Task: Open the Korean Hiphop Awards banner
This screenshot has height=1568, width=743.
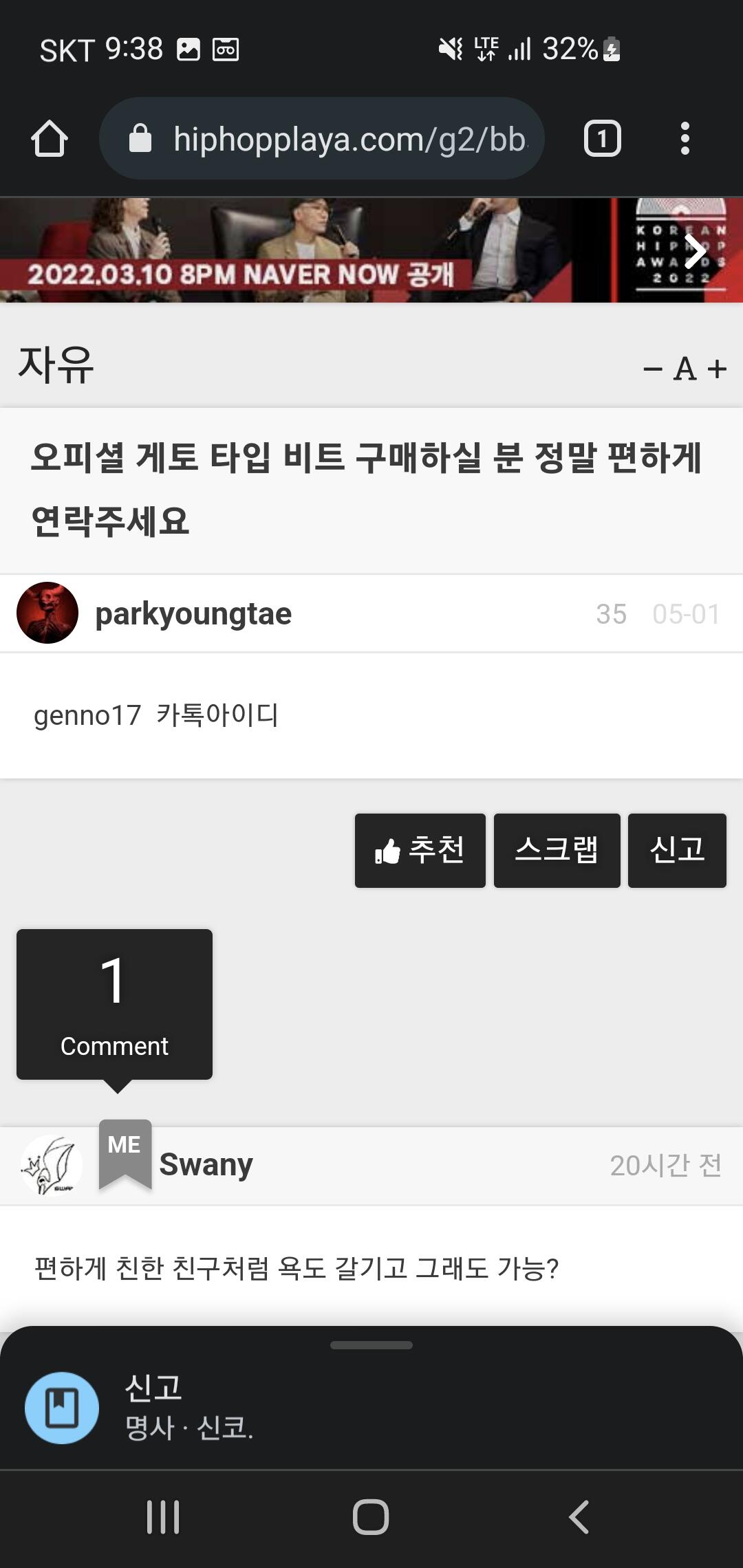Action: click(x=371, y=250)
